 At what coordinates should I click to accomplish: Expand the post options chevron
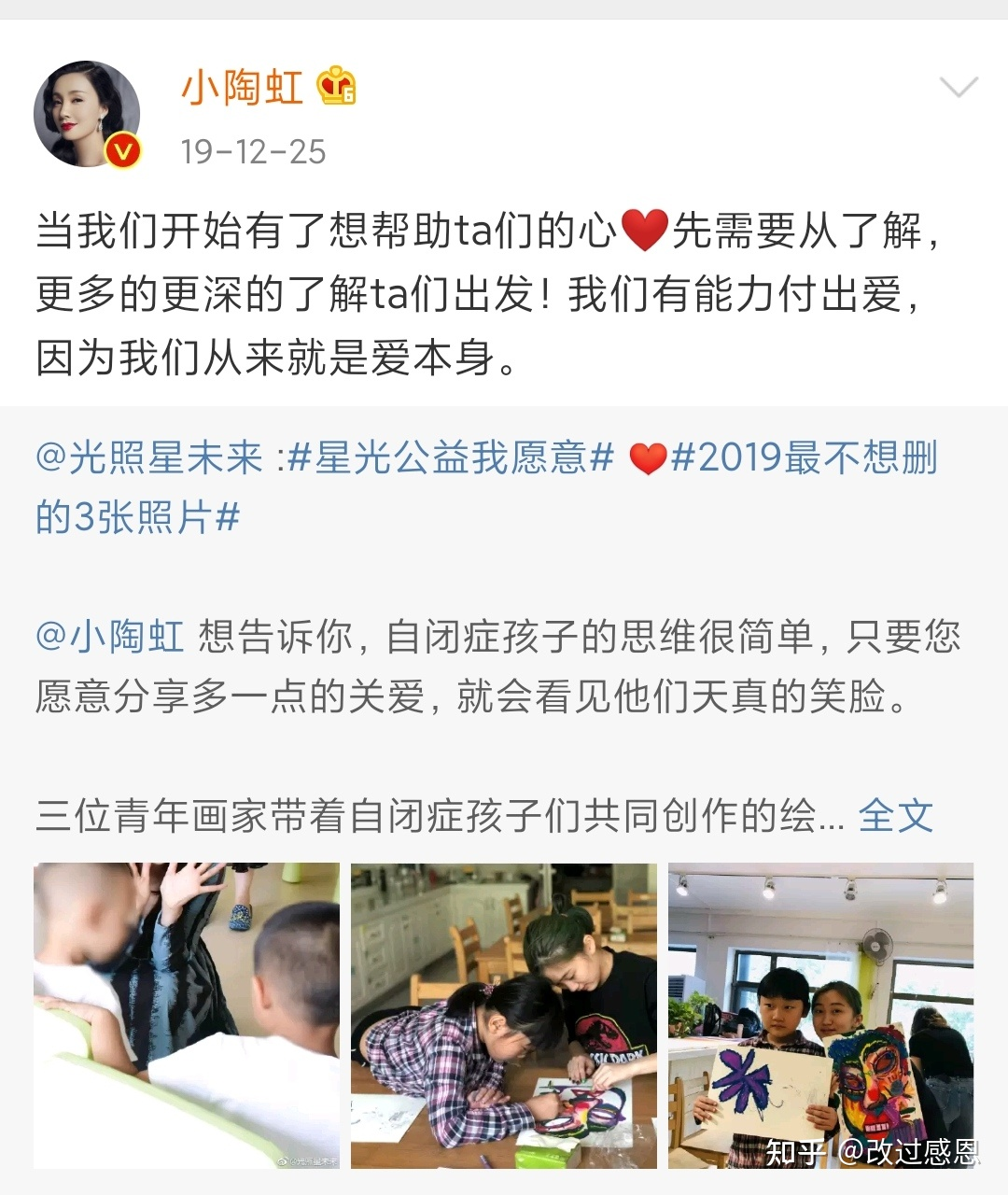pos(958,88)
